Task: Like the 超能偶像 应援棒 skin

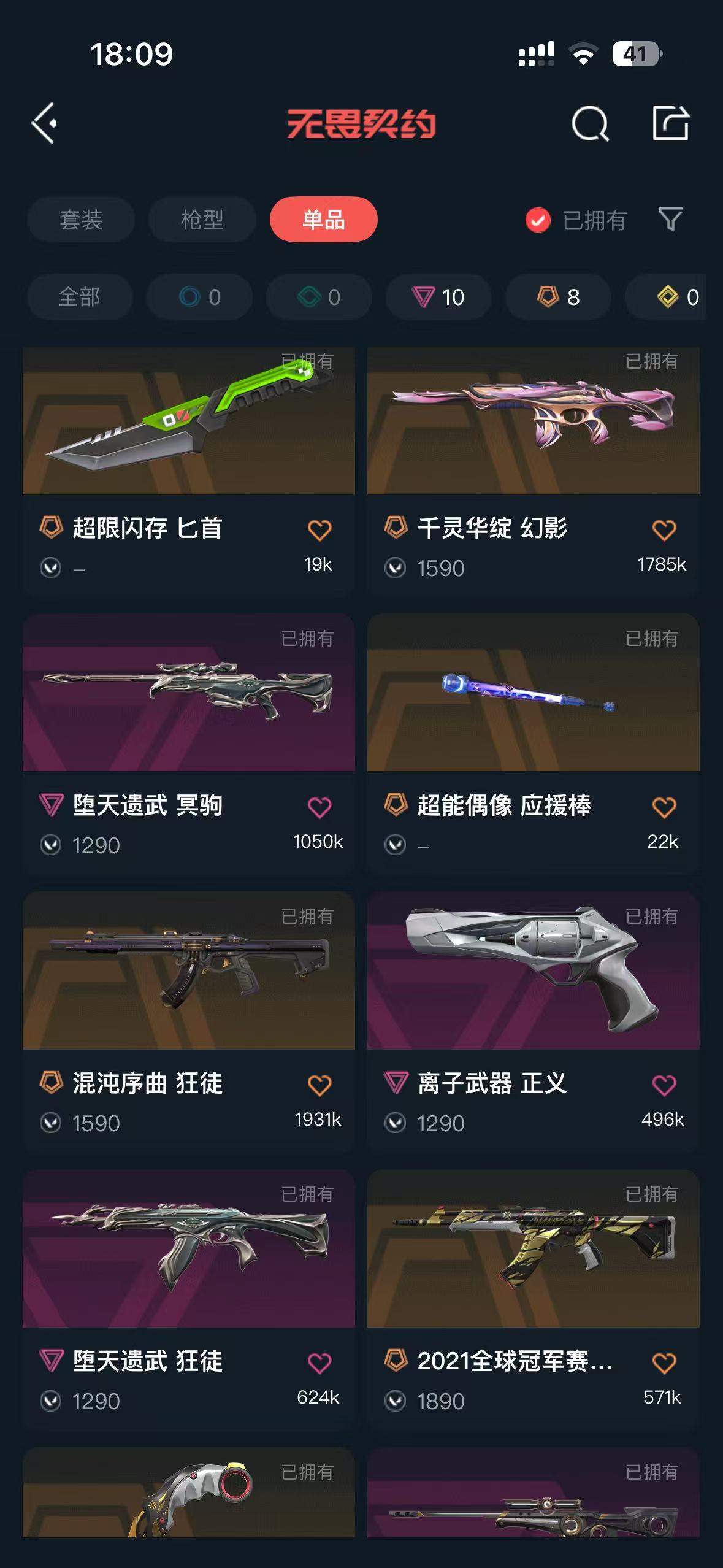Action: [x=664, y=807]
